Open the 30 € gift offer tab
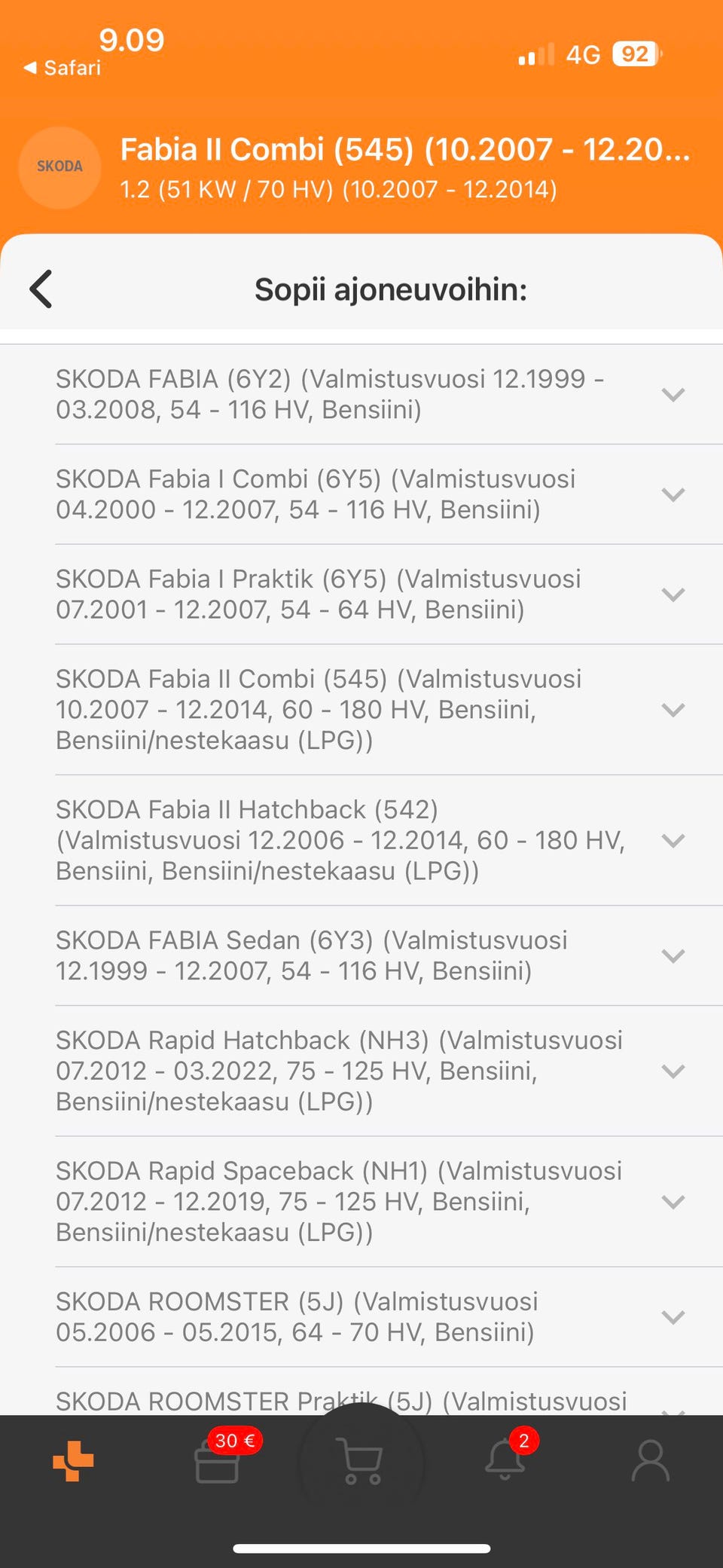This screenshot has width=723, height=1568. point(218,1462)
